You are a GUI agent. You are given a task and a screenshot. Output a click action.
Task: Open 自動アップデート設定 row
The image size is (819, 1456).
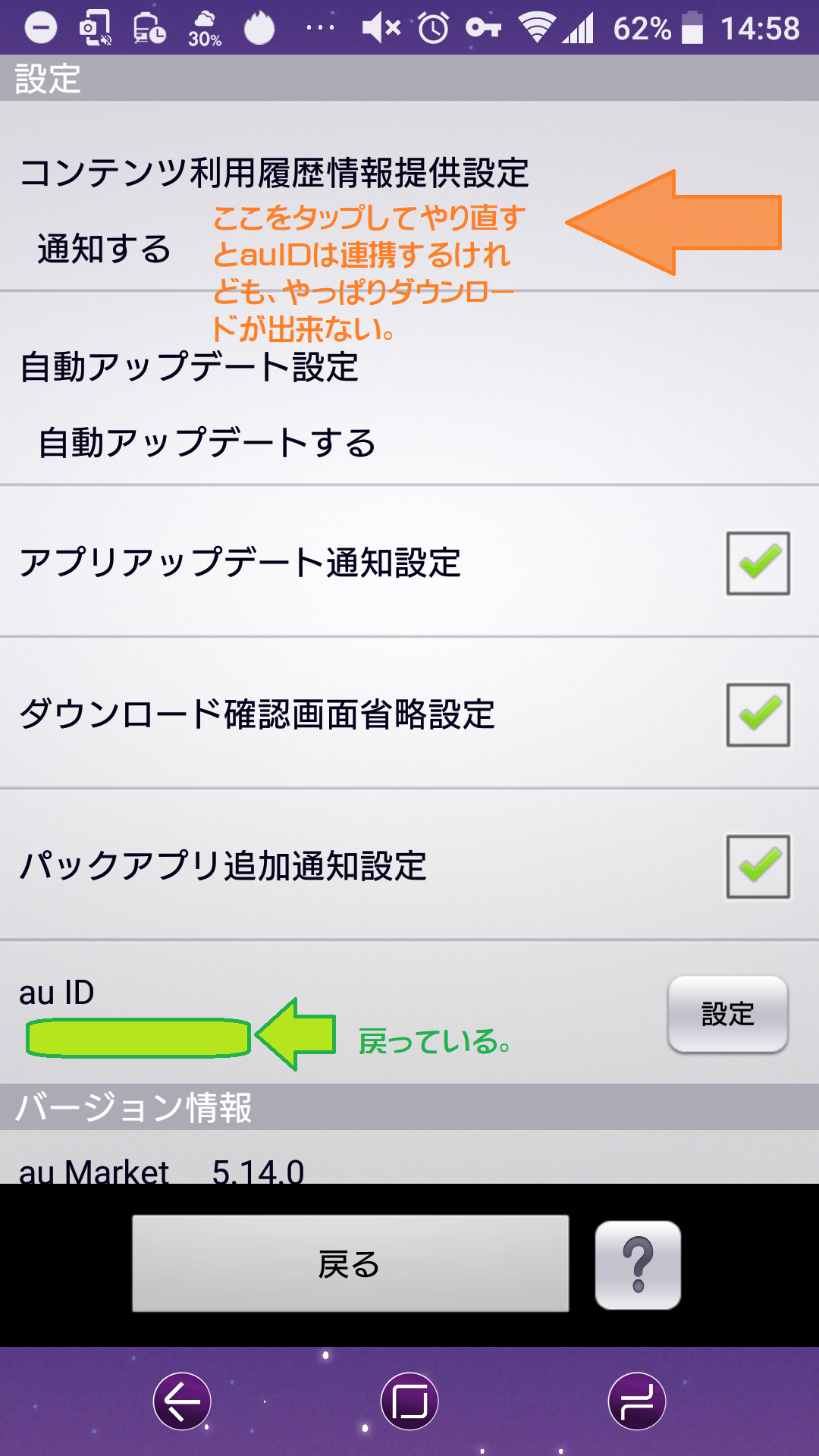(409, 388)
